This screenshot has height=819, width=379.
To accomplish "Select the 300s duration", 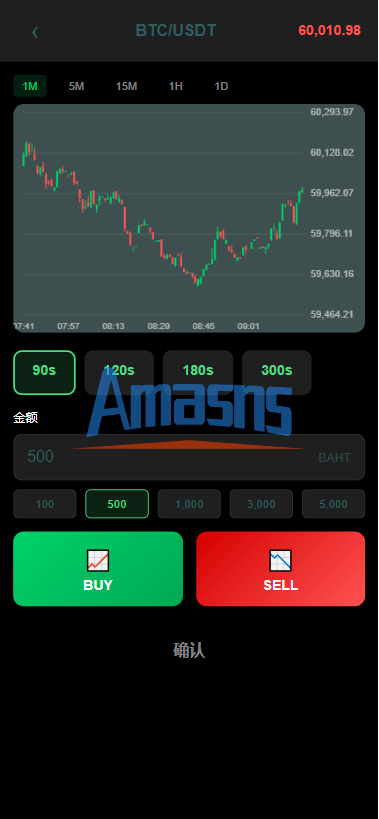I will click(277, 372).
